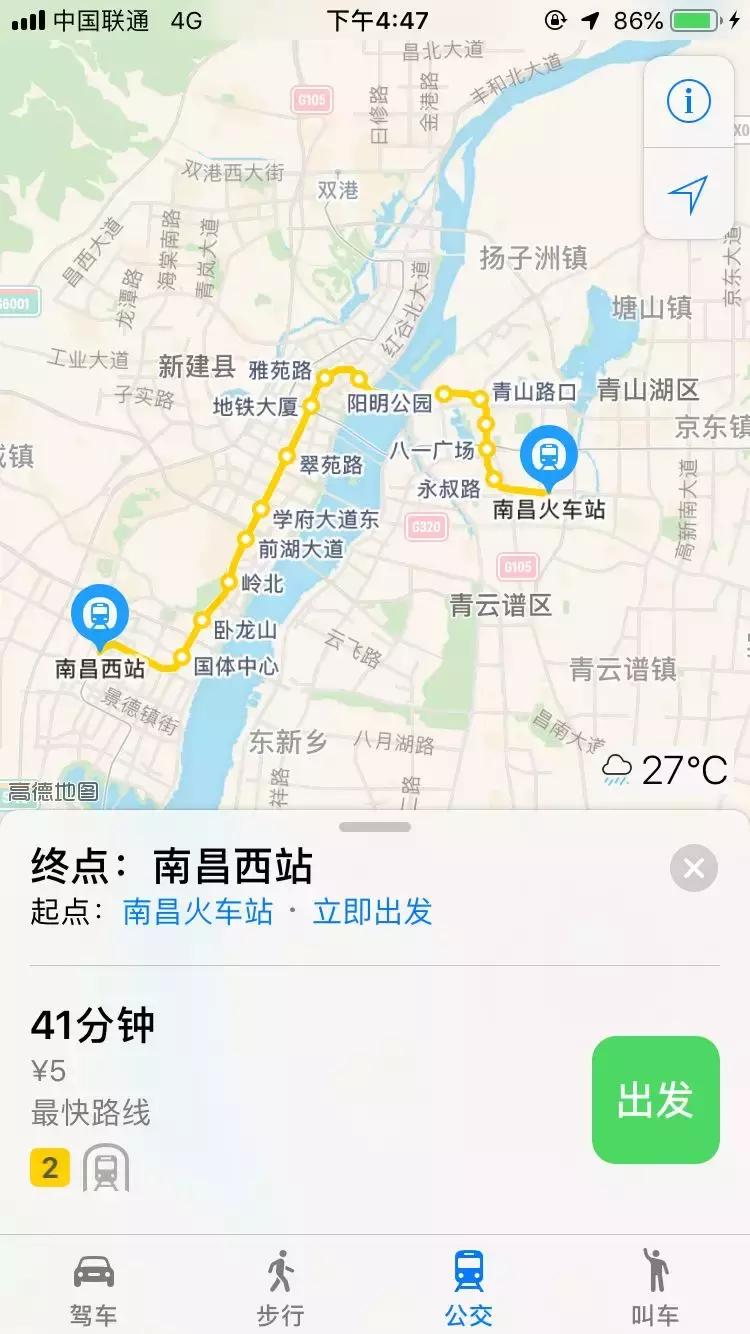Open the 南昌火车站 starting point link
Screen dimensions: 750x1334
tap(201, 913)
